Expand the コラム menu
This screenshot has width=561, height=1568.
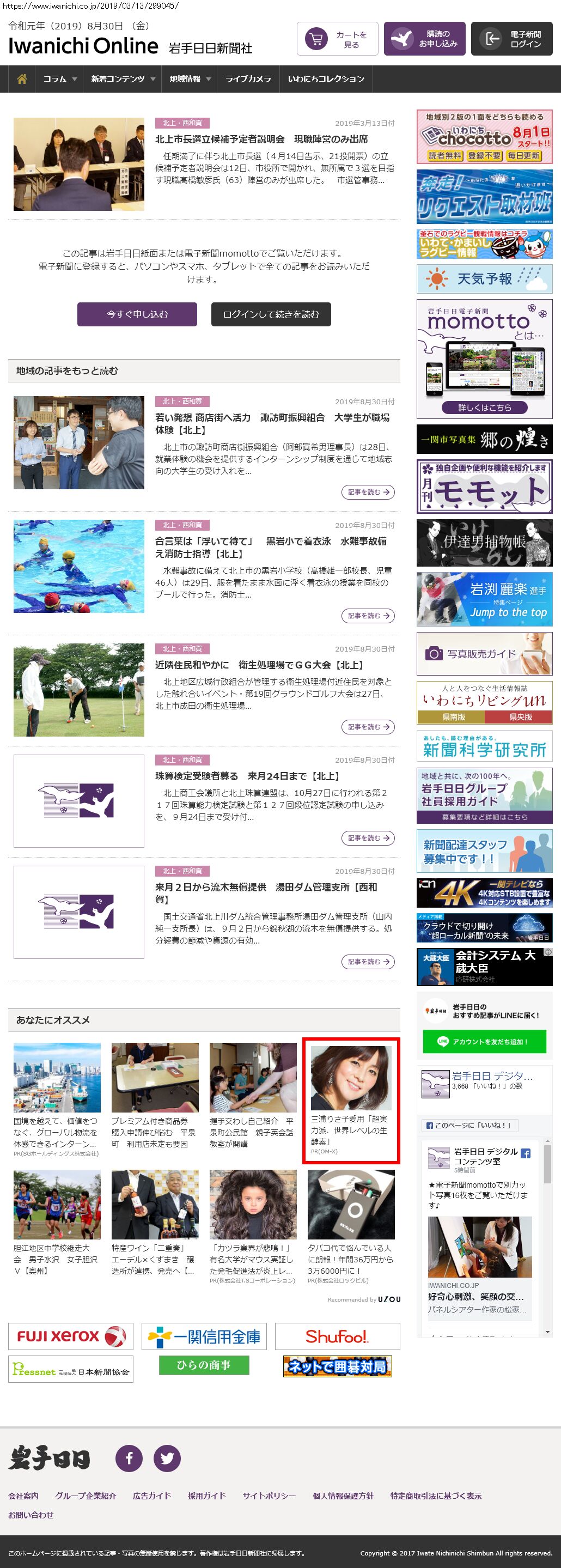[x=59, y=79]
